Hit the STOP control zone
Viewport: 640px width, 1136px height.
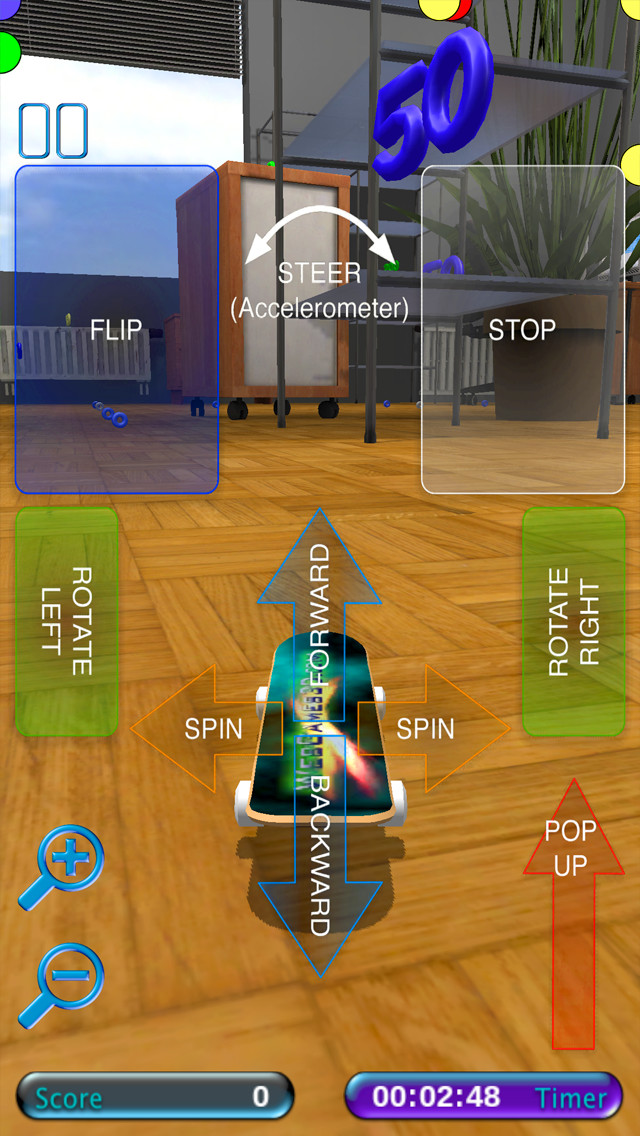click(523, 330)
